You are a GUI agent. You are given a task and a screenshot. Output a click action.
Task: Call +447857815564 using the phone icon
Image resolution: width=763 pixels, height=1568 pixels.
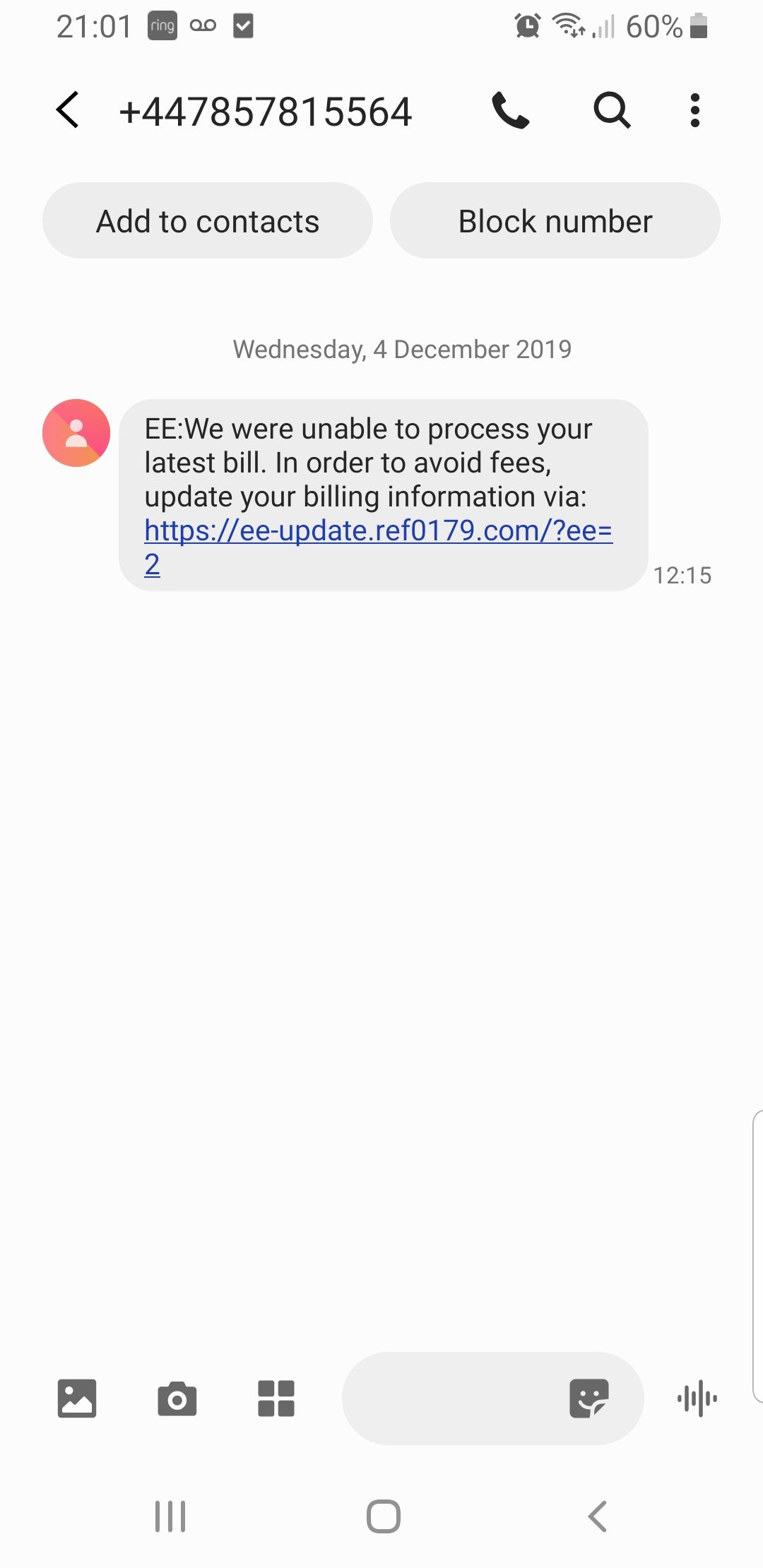510,110
